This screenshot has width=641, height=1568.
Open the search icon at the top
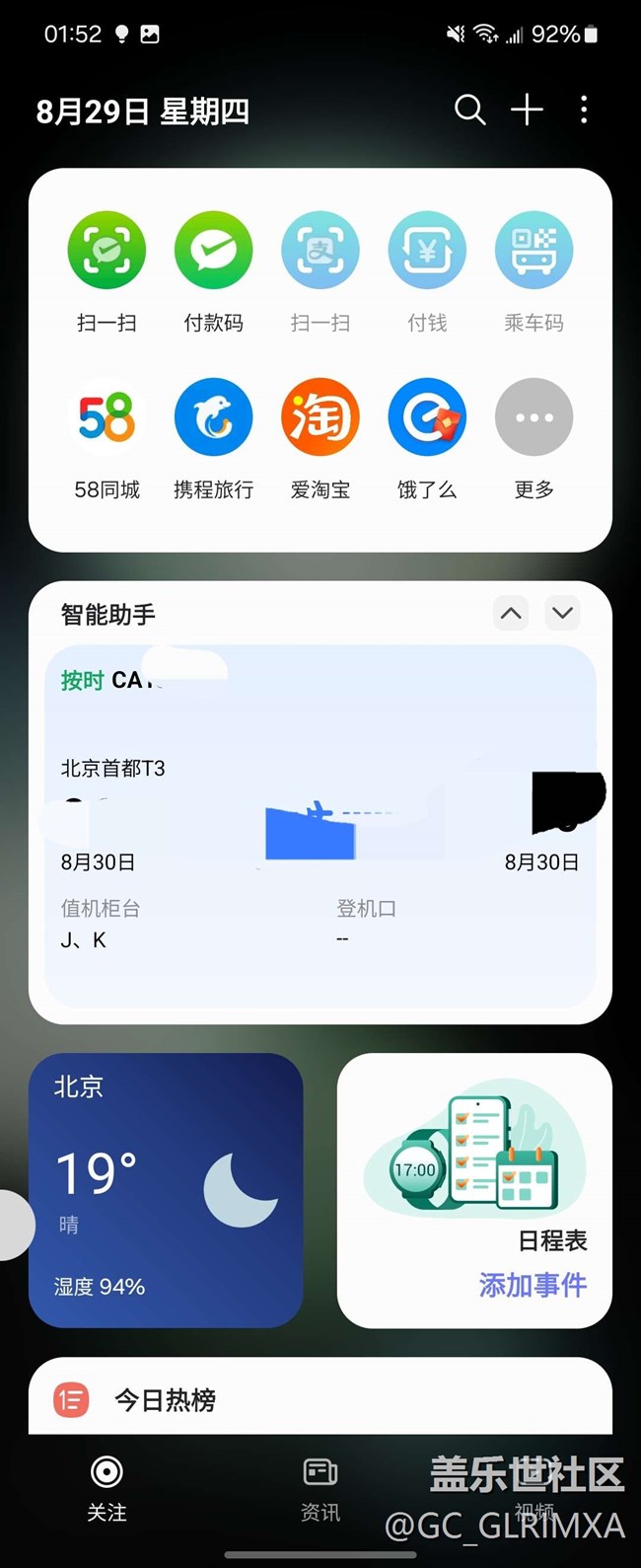[x=469, y=110]
